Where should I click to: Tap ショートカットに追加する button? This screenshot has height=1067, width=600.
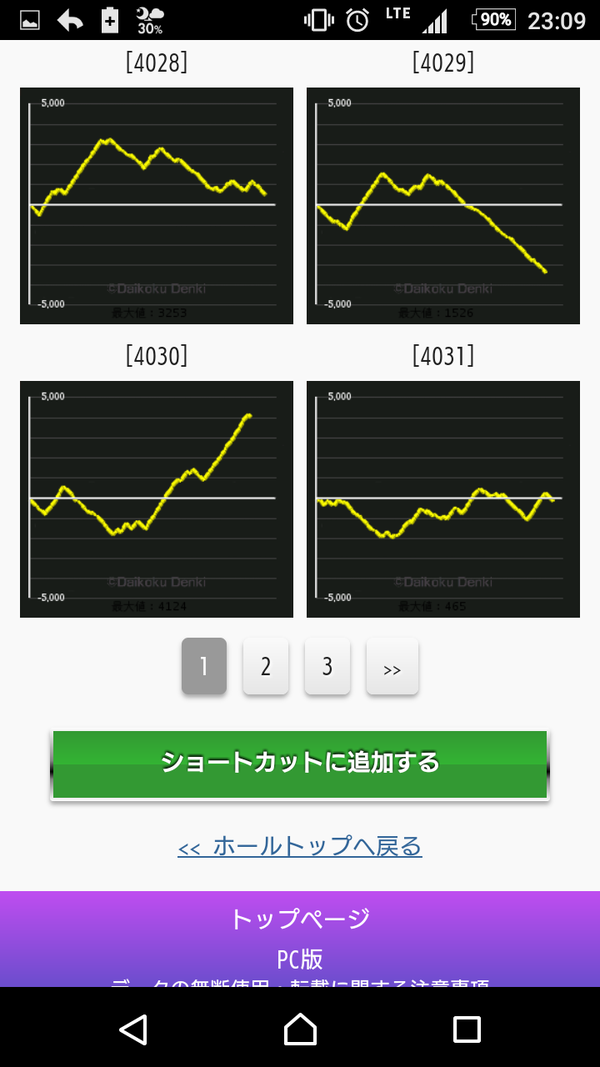click(300, 764)
